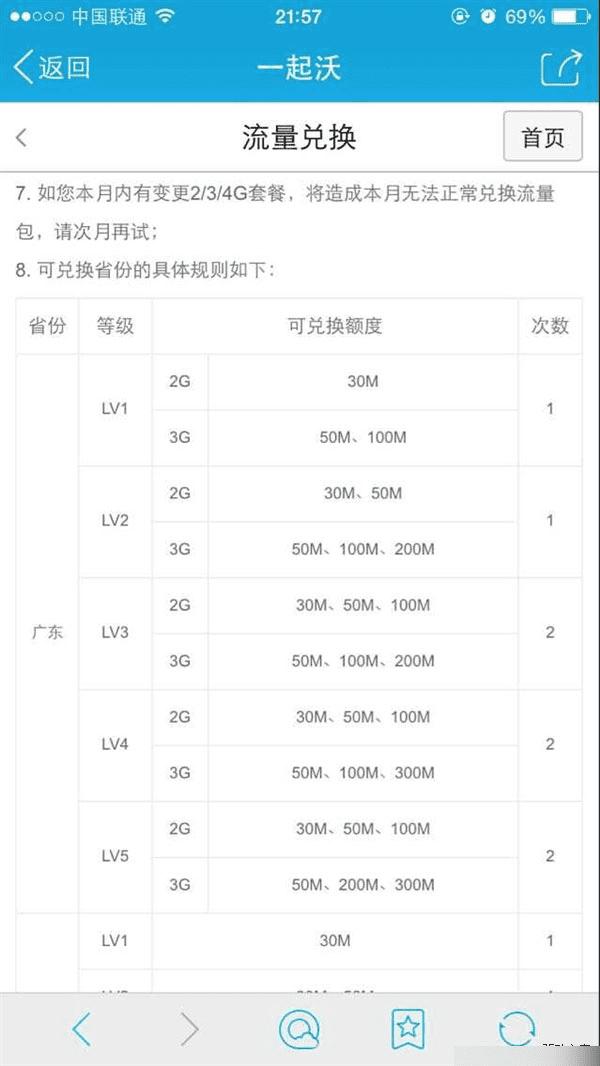
Task: Tap 返回 in the blue header
Action: click(x=52, y=67)
